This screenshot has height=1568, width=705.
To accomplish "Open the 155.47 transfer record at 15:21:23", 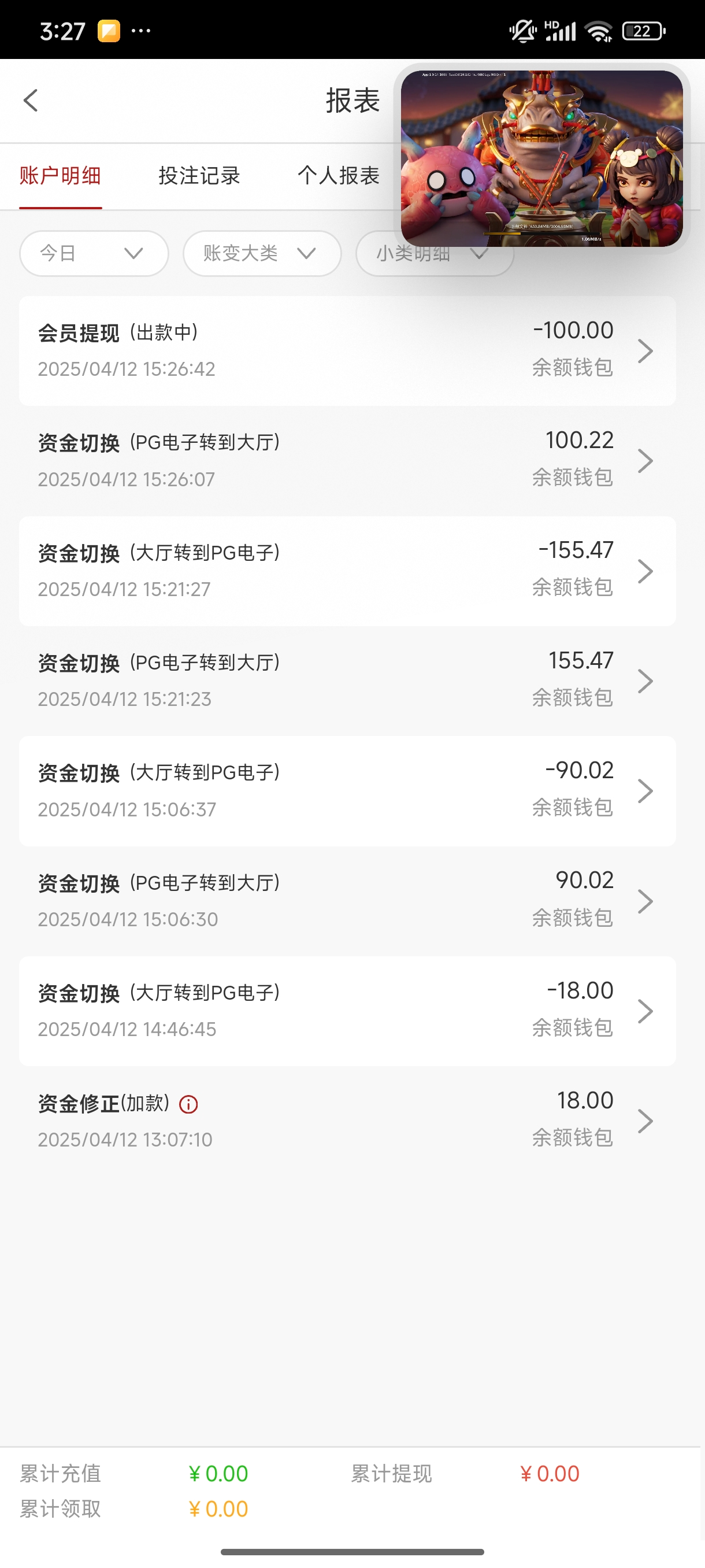I will coord(347,681).
